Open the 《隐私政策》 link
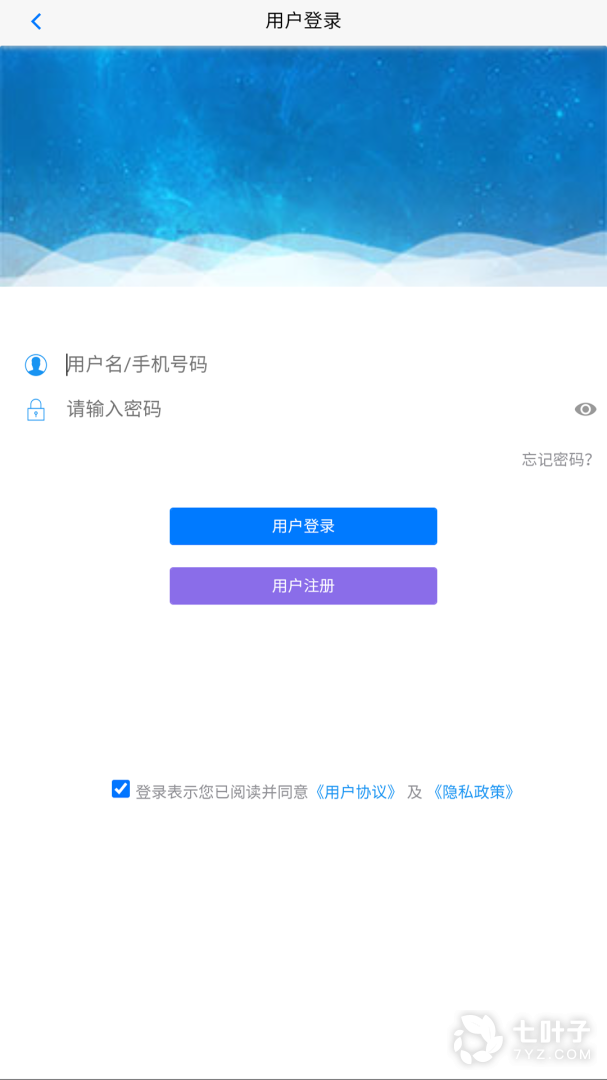This screenshot has width=607, height=1080. click(x=474, y=792)
